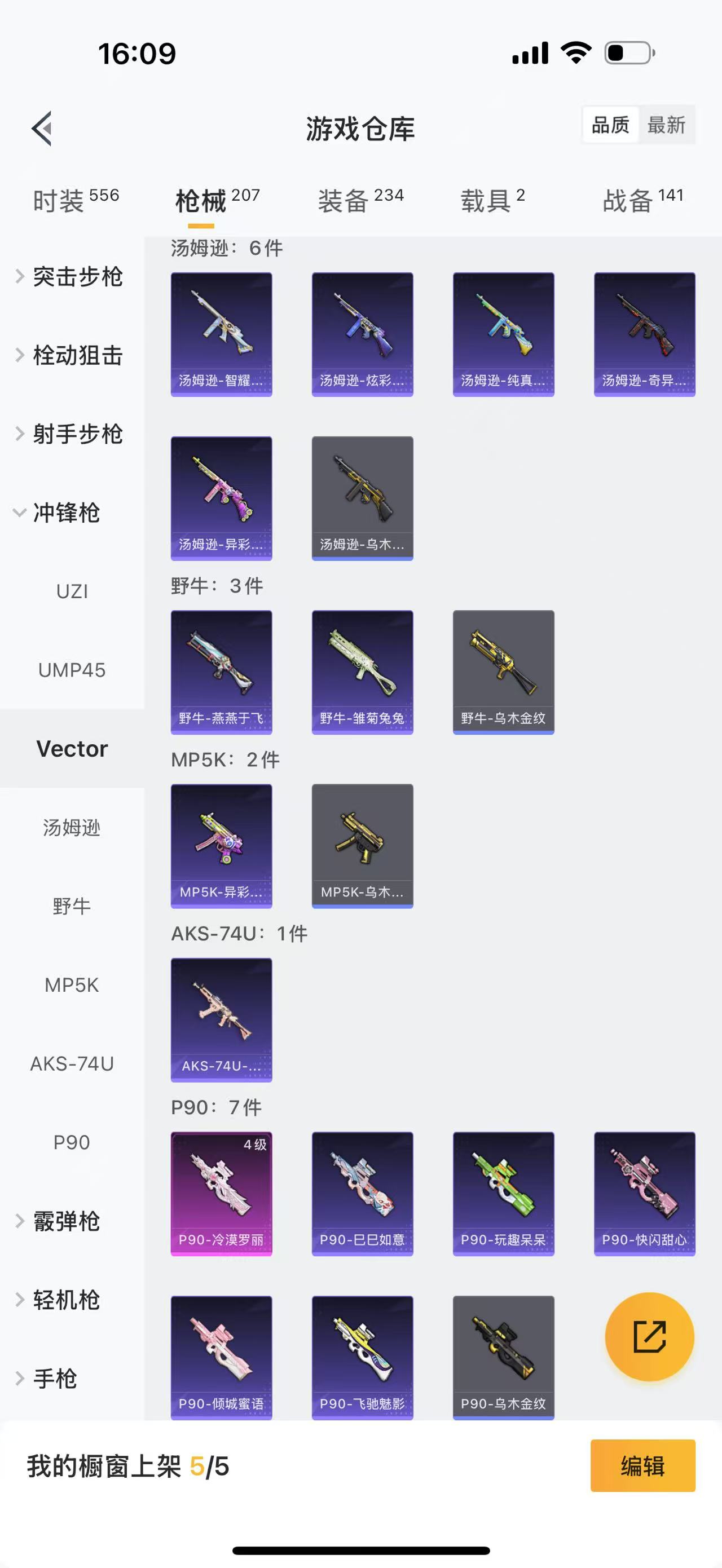Select UMP45 in the side list

point(72,670)
